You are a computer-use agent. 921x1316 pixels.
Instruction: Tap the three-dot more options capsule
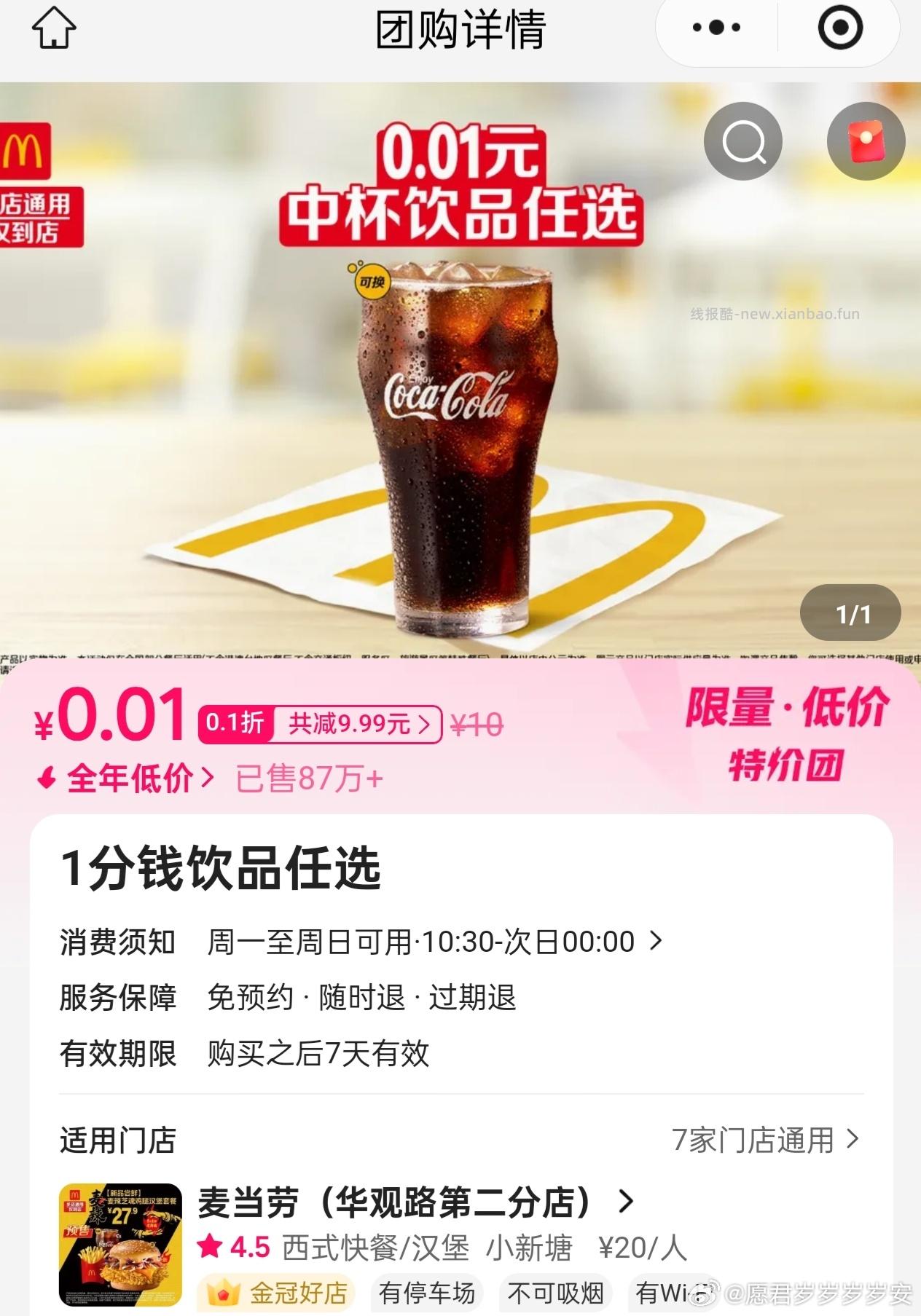tap(715, 28)
